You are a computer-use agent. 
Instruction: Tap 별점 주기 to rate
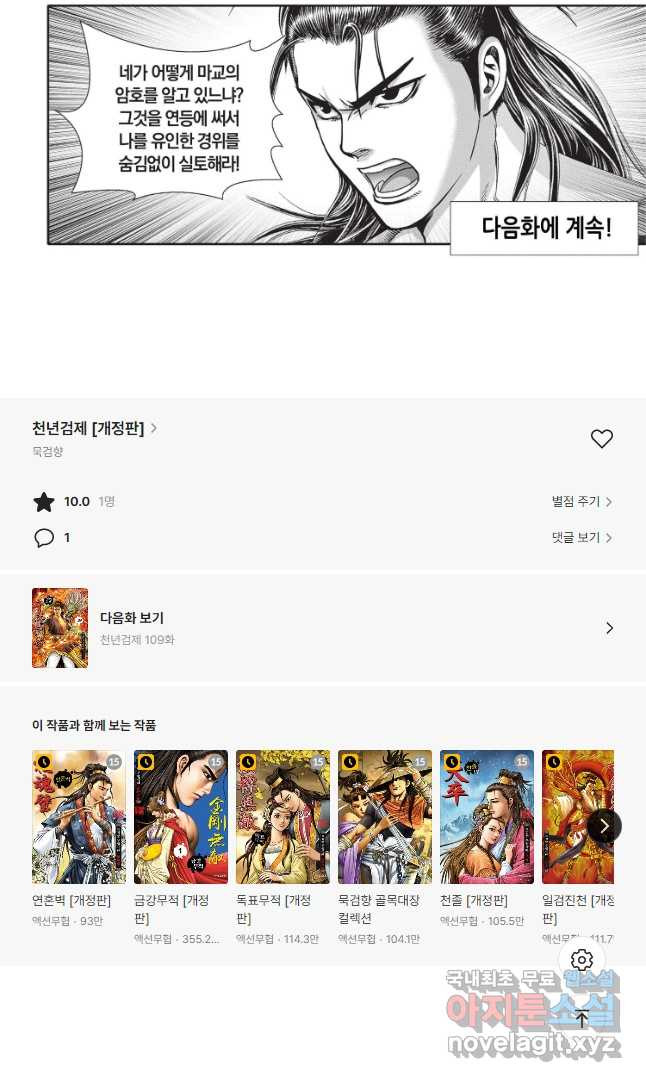click(581, 501)
